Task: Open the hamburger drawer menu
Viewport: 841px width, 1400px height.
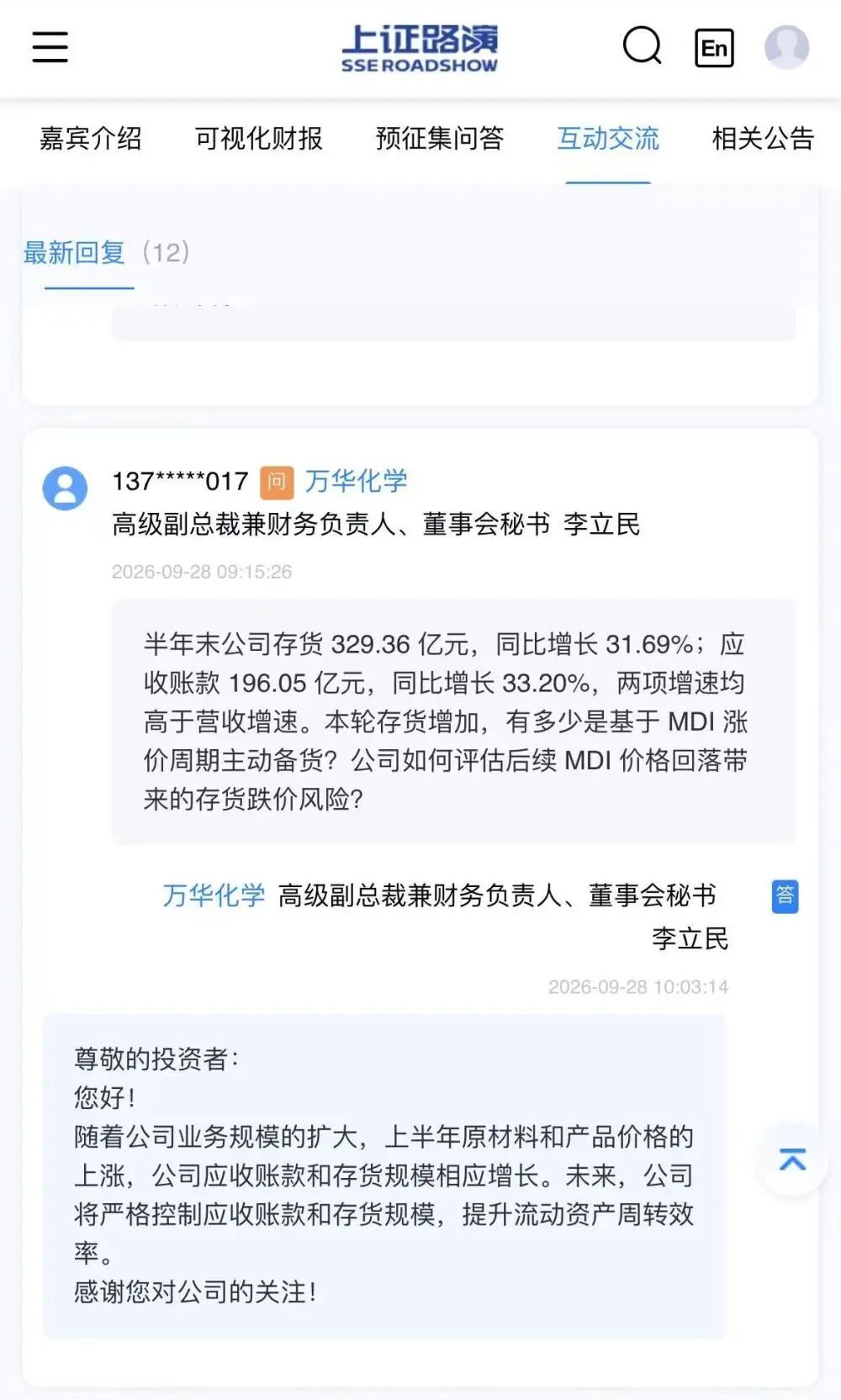Action: click(x=50, y=46)
